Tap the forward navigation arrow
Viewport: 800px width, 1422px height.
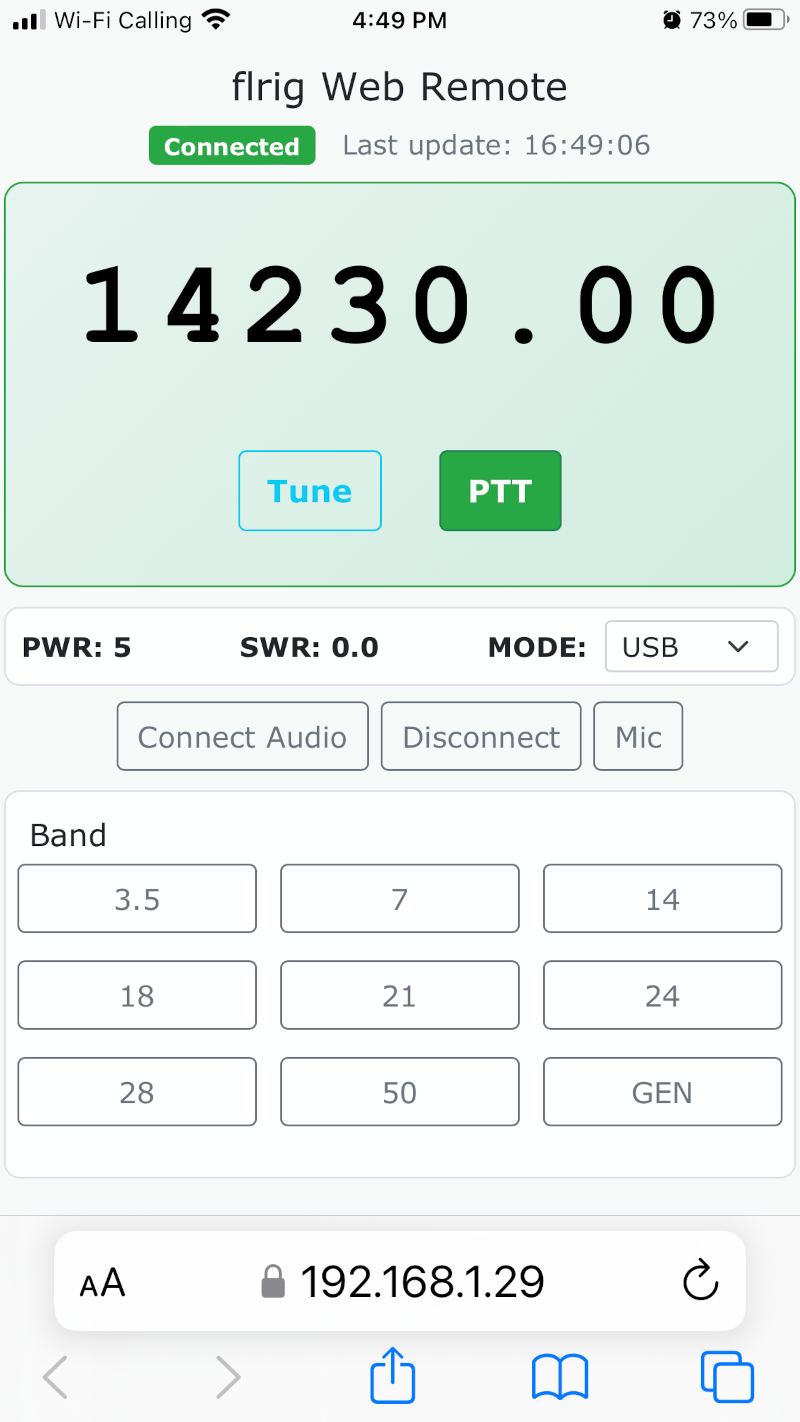(227, 1376)
